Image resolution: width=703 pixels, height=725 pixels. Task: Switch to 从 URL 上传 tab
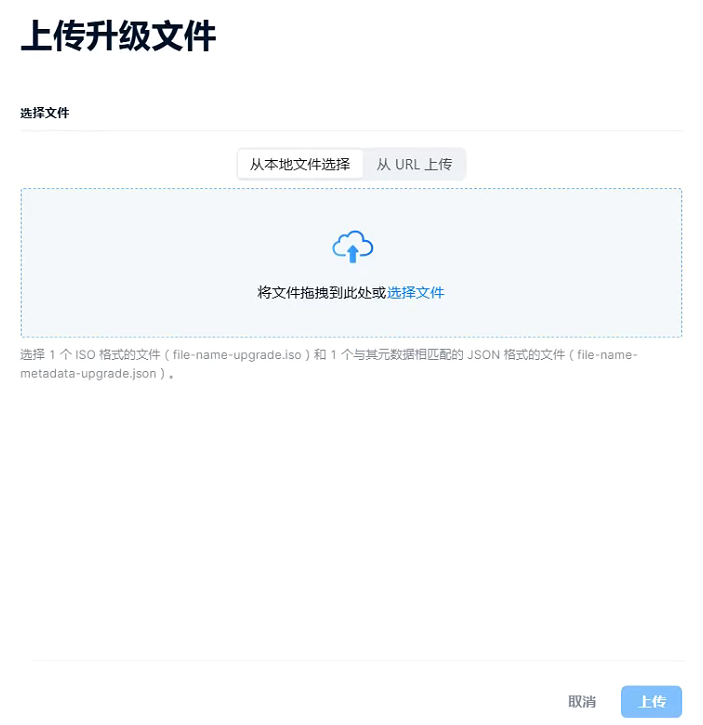pos(414,164)
